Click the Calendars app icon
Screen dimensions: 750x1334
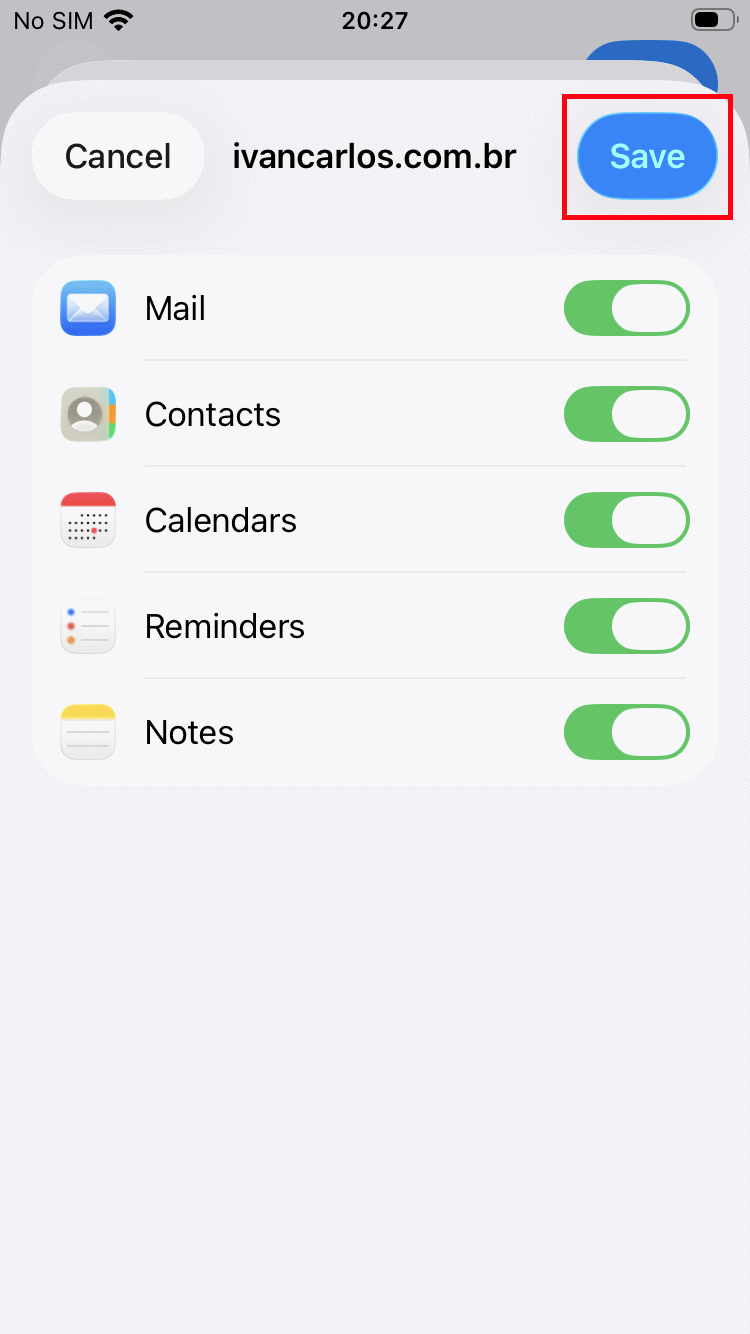point(88,520)
